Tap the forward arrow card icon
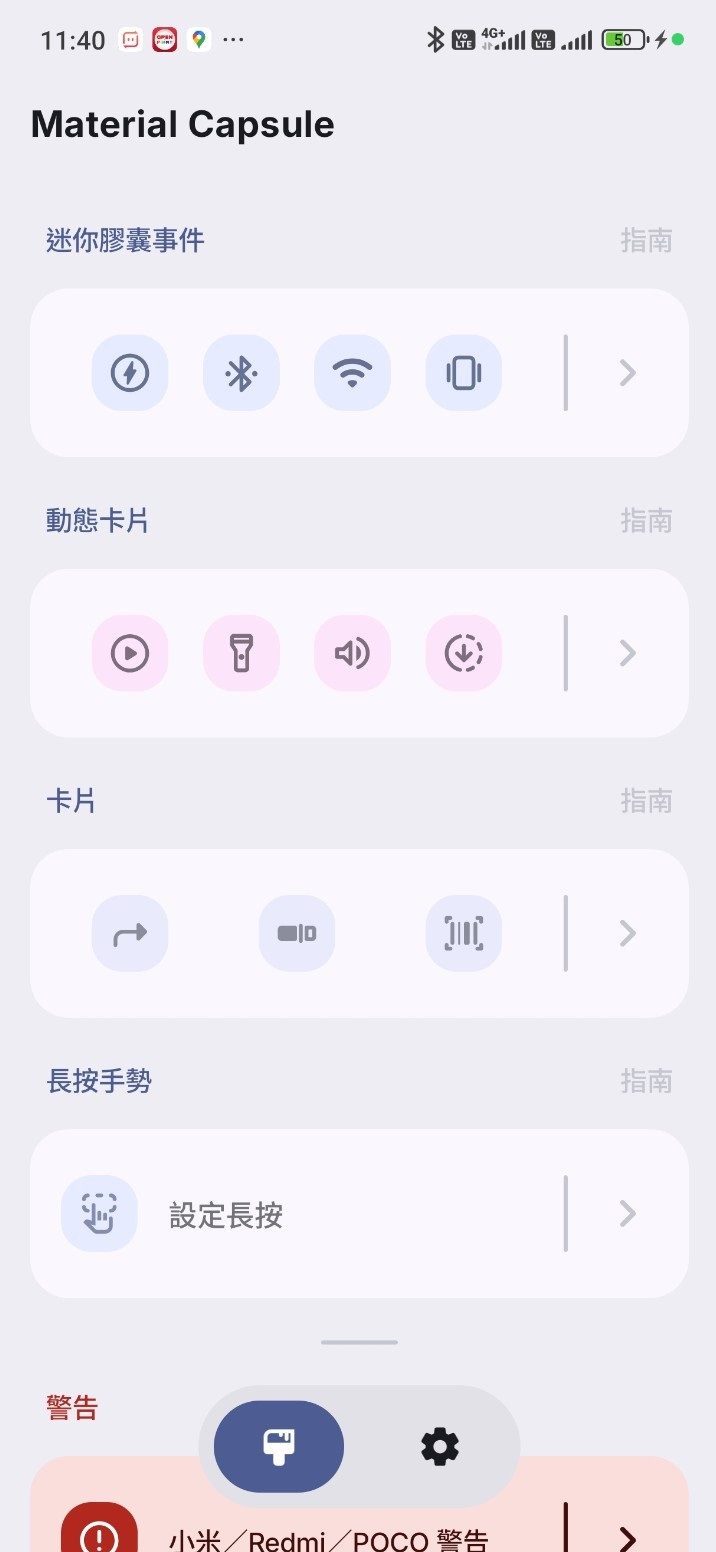Screen dimensions: 716x1552 coord(130,933)
